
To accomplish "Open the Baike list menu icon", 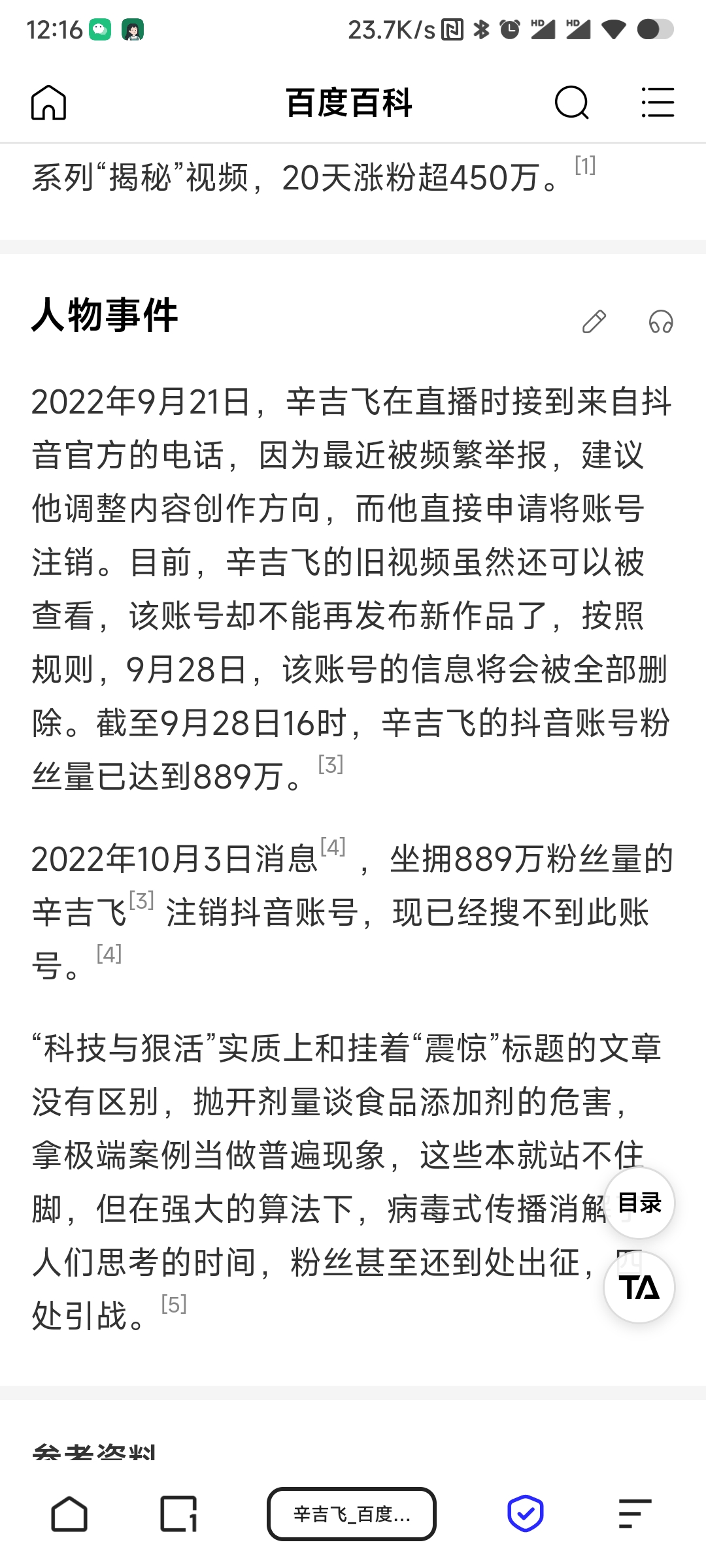I will (x=657, y=103).
